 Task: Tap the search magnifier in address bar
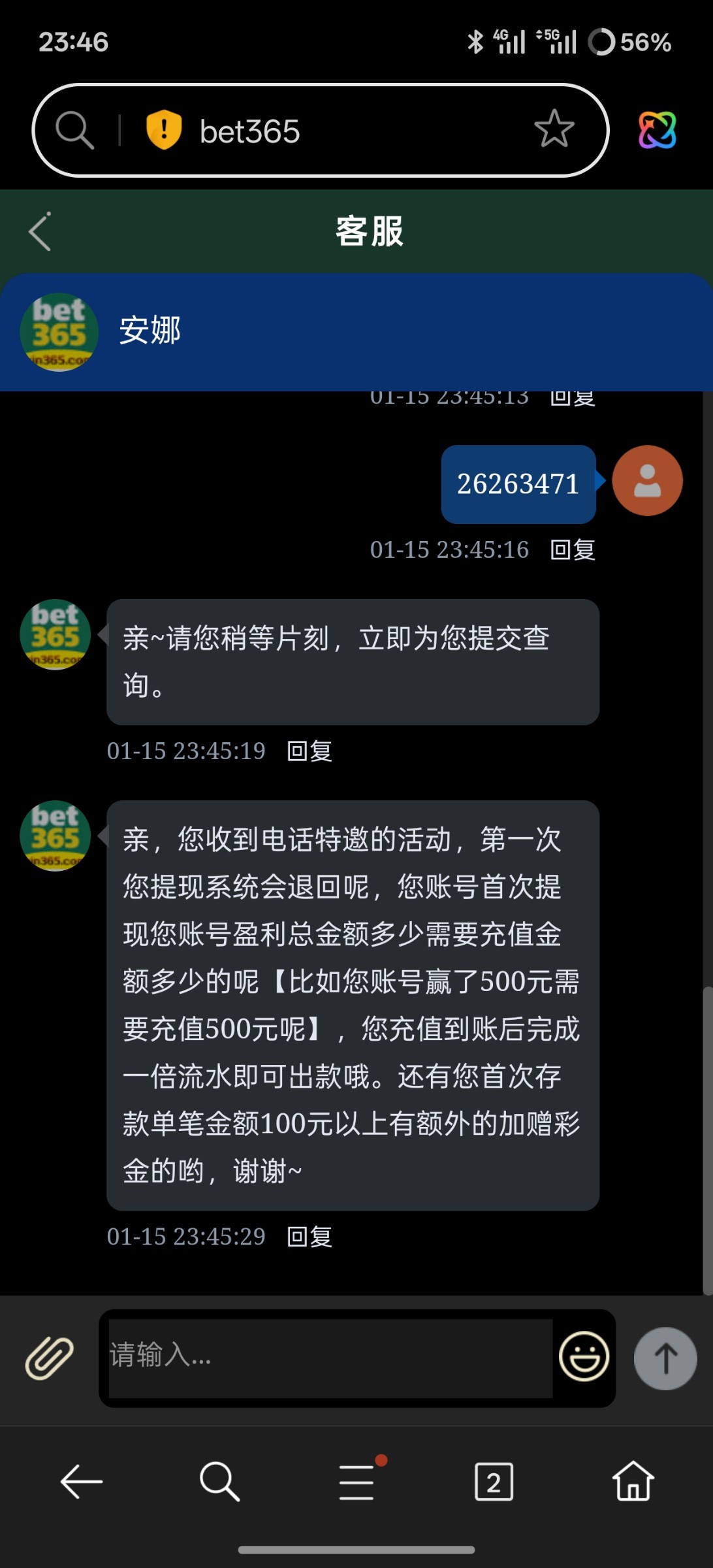[74, 130]
